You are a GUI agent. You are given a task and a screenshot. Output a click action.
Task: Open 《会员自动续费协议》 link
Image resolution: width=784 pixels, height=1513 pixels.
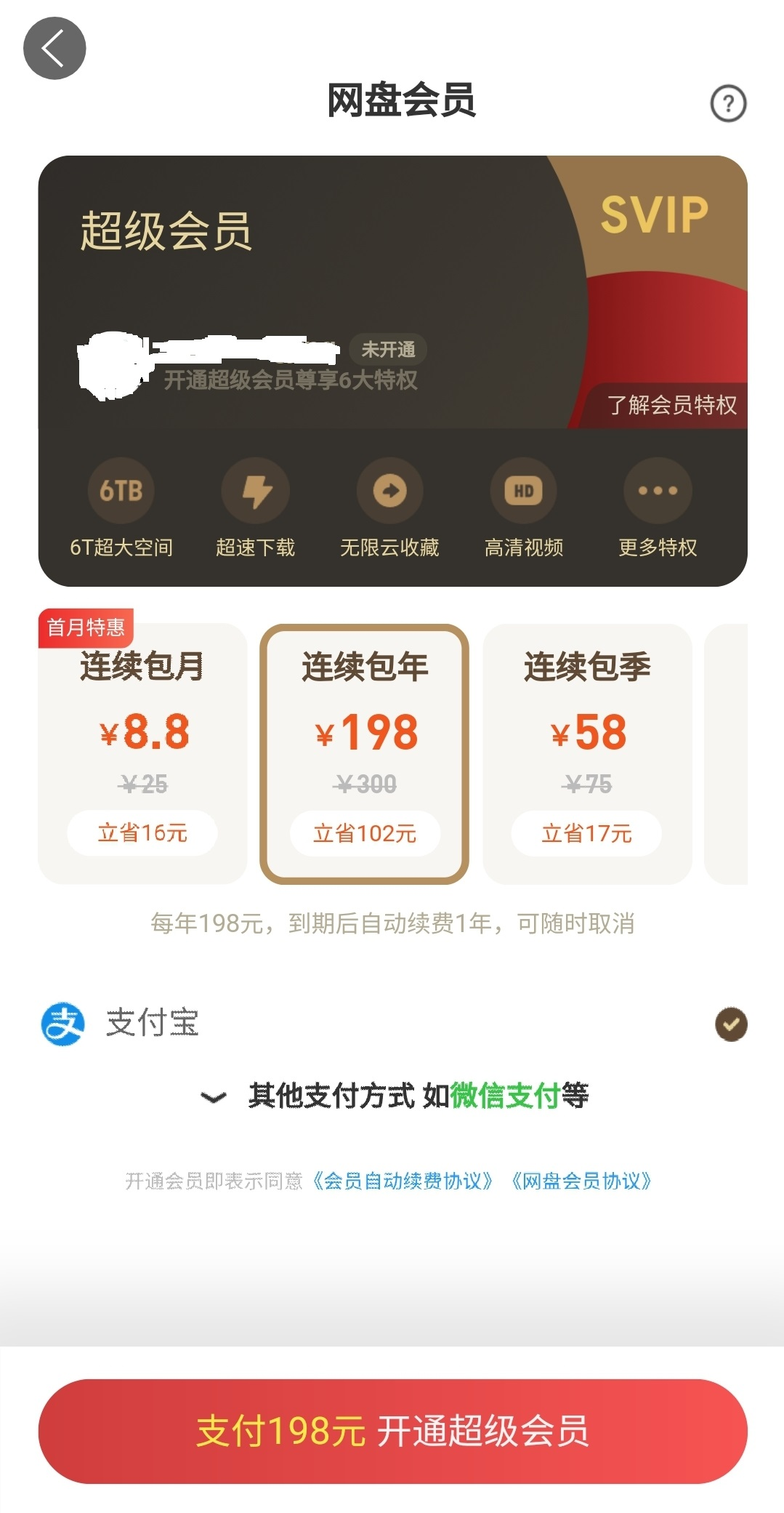[403, 1181]
